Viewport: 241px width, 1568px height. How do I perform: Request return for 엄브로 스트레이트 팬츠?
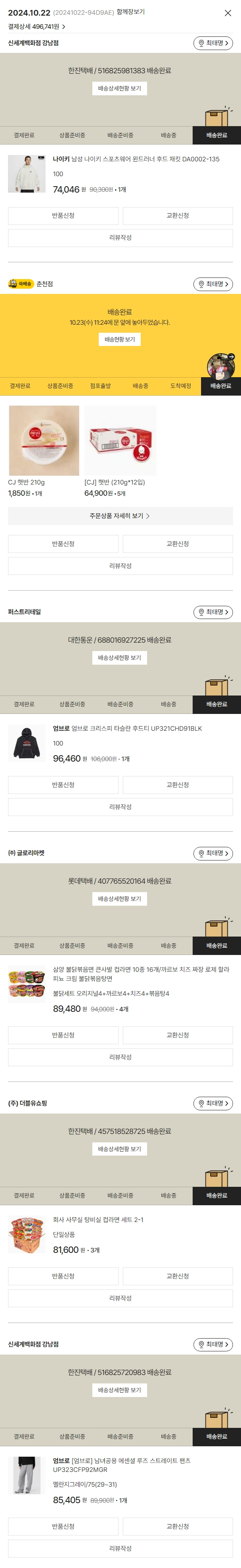tap(63, 1526)
